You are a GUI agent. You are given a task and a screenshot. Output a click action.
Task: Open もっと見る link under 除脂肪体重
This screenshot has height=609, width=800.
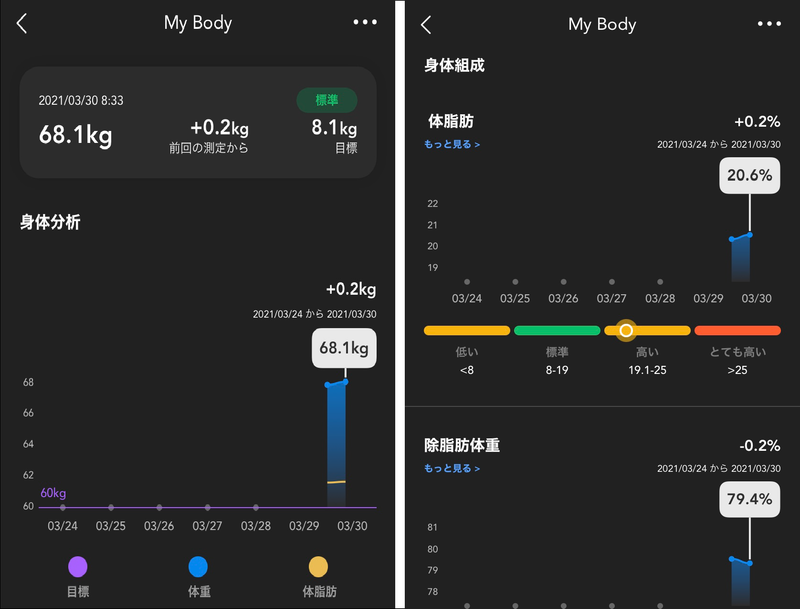(x=452, y=468)
